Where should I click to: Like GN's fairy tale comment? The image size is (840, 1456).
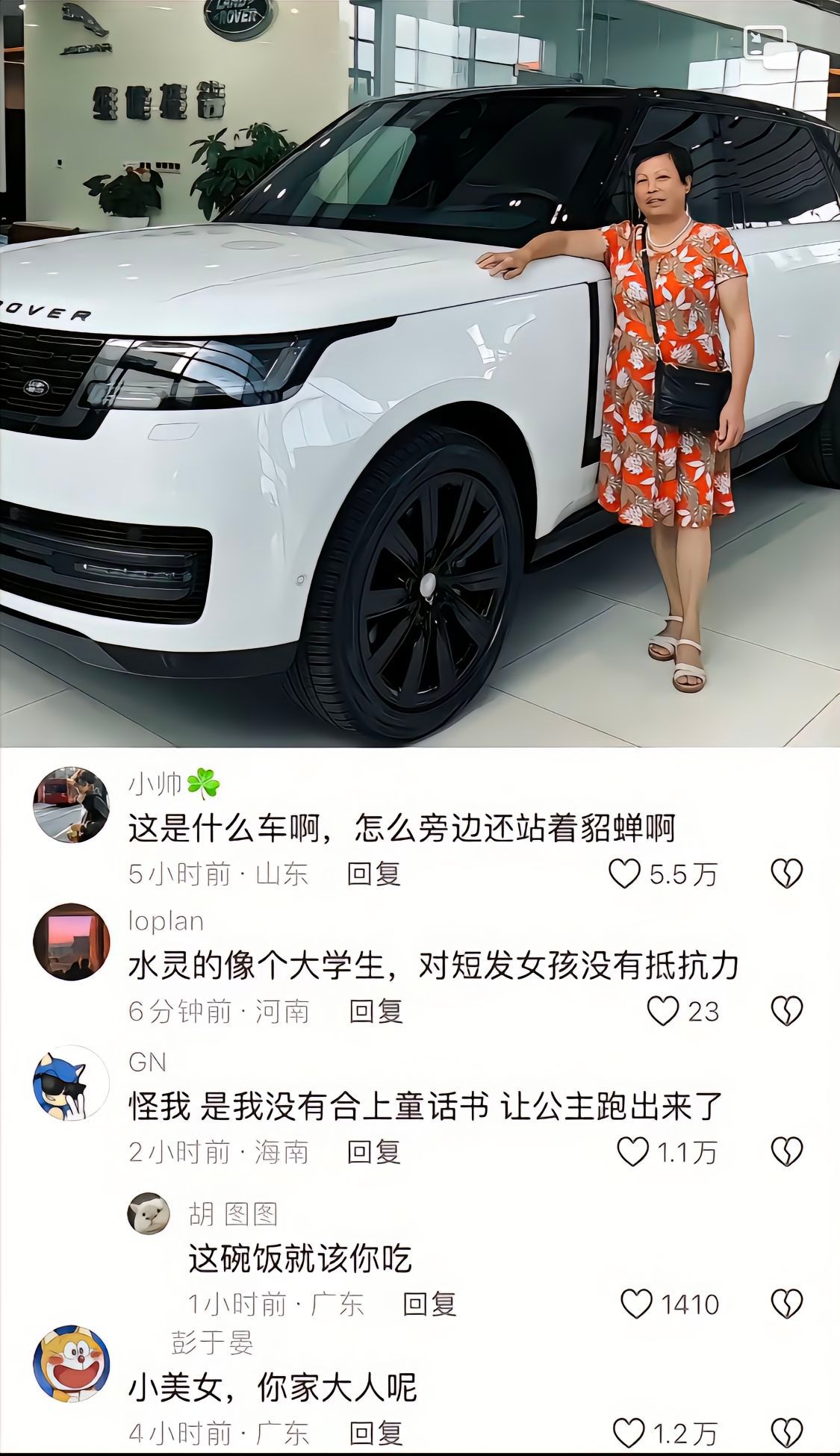click(x=633, y=1151)
